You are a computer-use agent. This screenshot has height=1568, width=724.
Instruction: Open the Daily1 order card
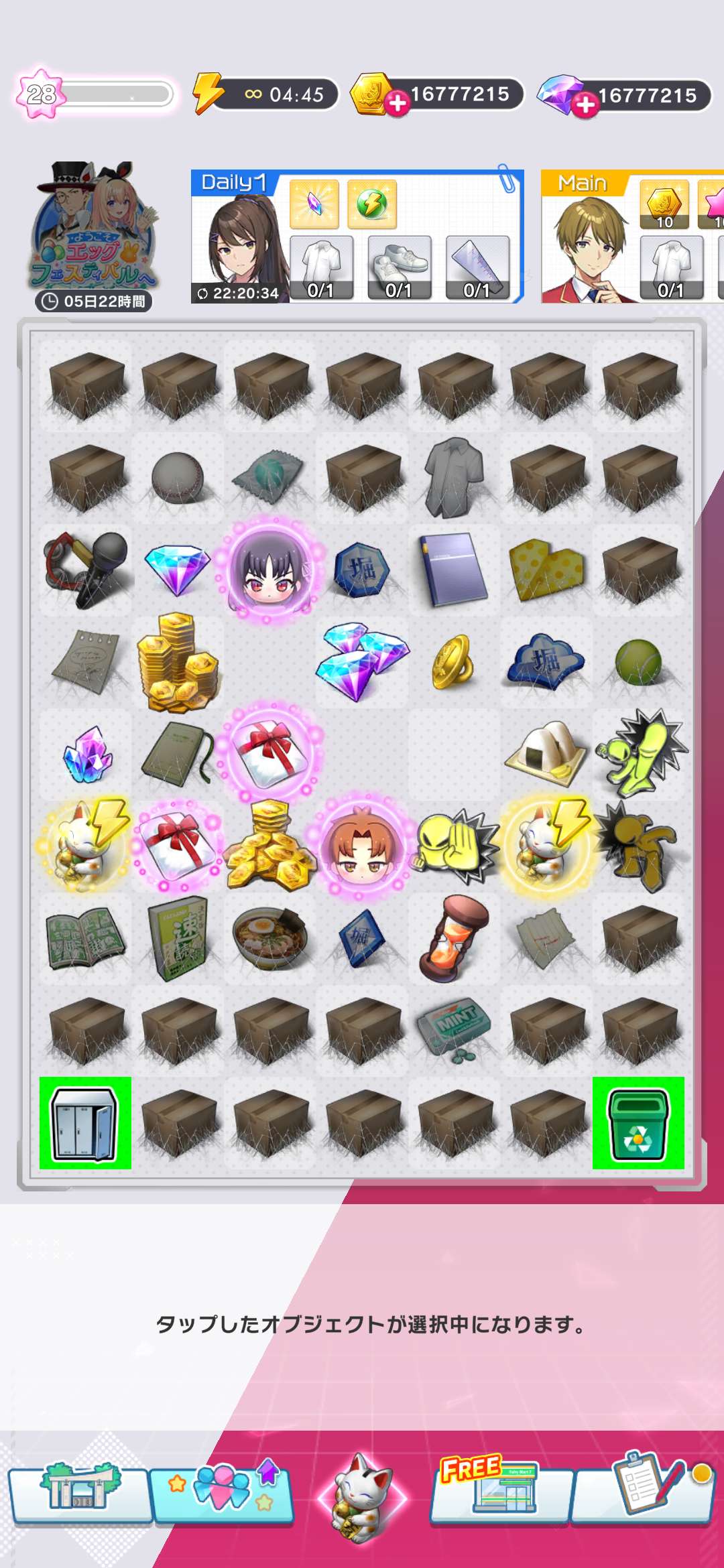coord(356,236)
